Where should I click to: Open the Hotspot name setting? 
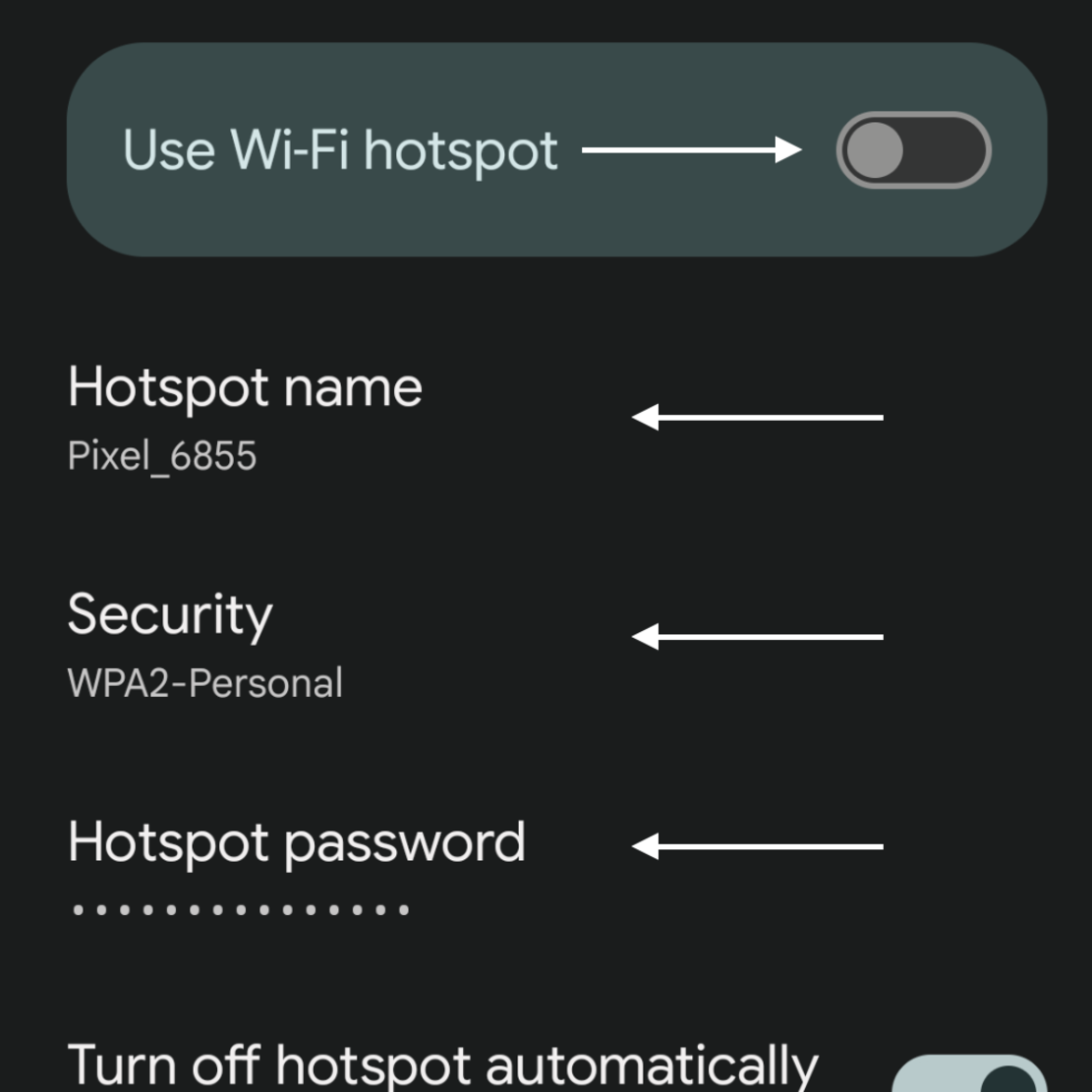[x=246, y=416]
